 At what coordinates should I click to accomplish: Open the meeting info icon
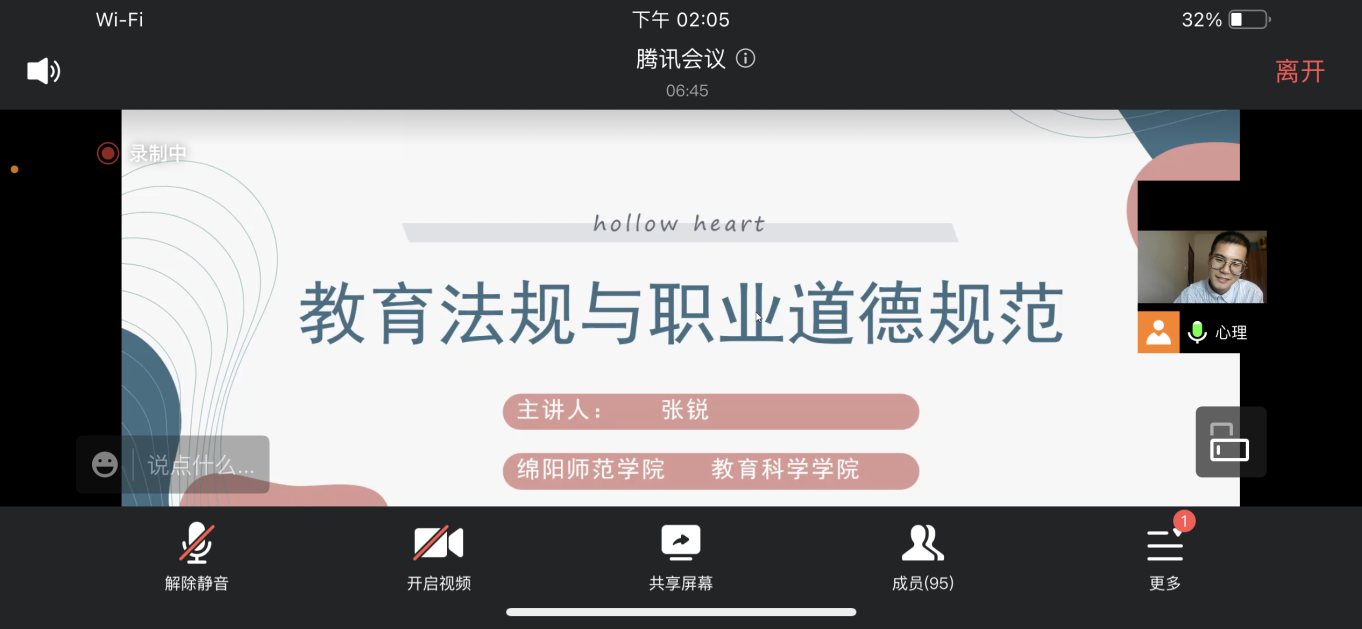(745, 58)
